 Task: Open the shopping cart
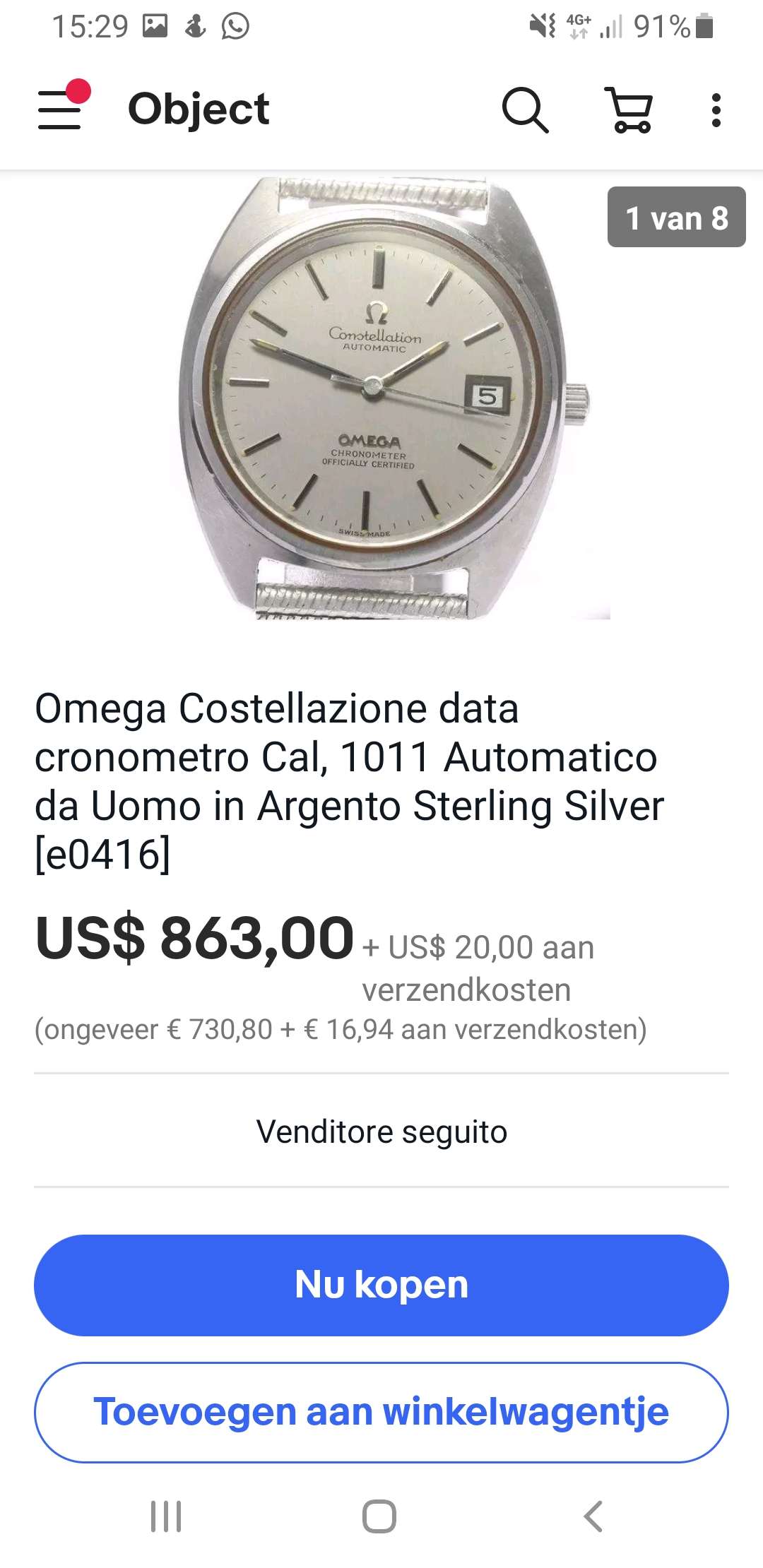point(630,110)
